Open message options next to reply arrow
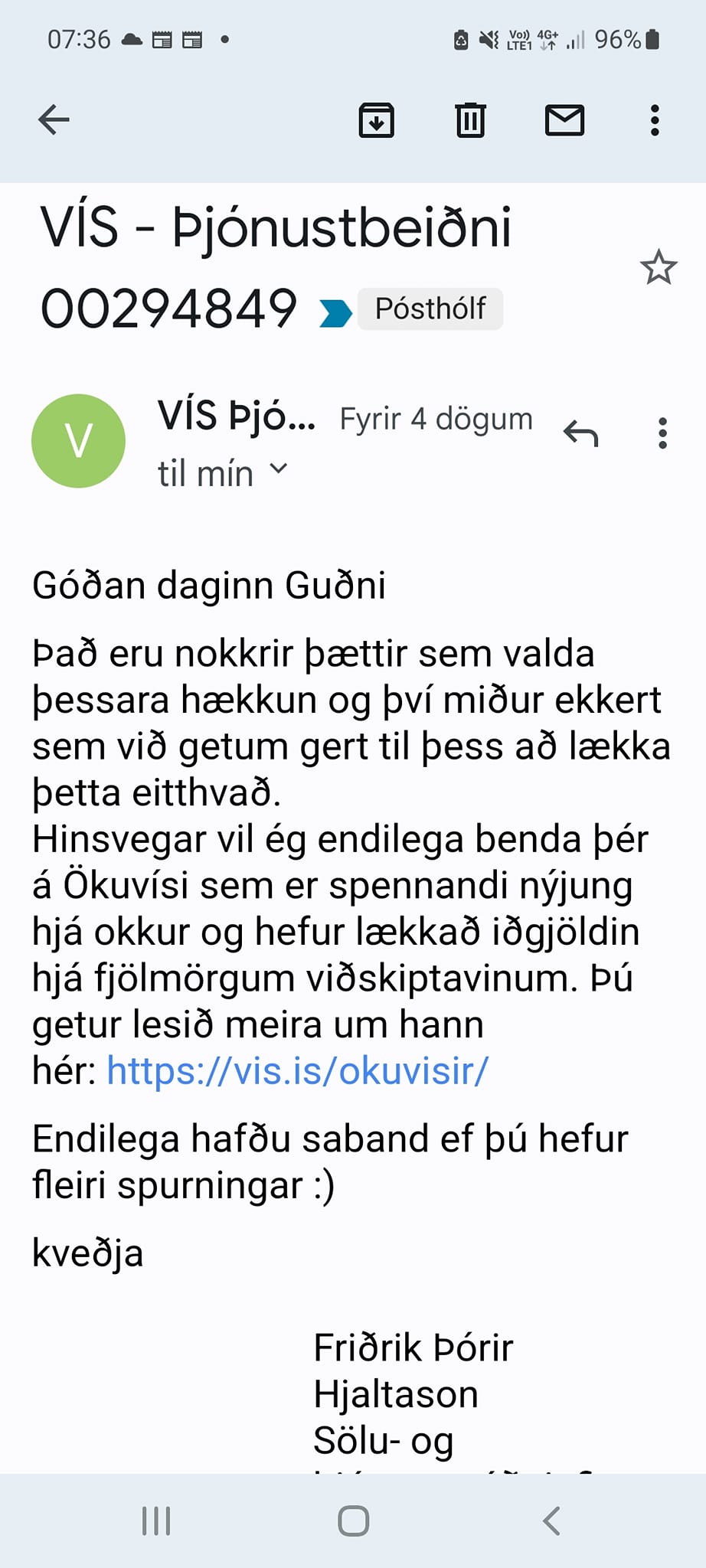706x1568 pixels. point(662,433)
